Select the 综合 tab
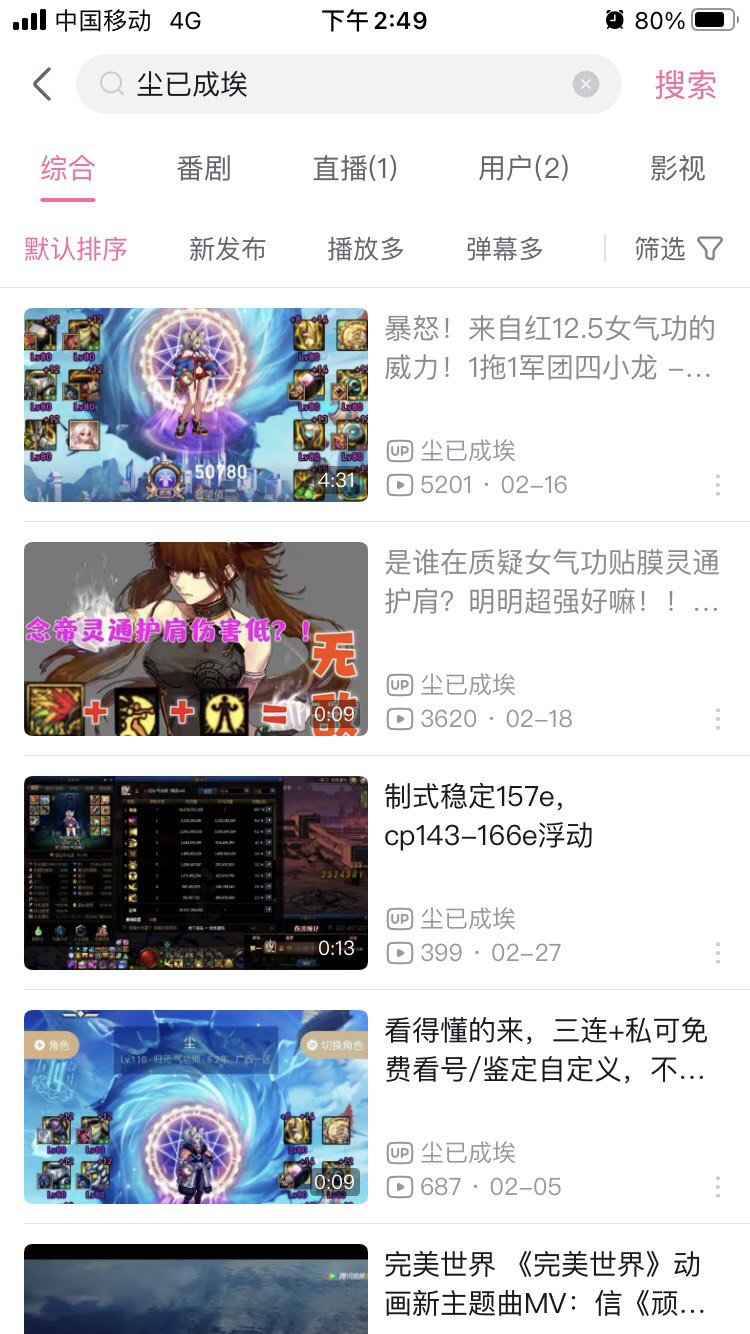The height and width of the screenshot is (1334, 750). pos(68,168)
